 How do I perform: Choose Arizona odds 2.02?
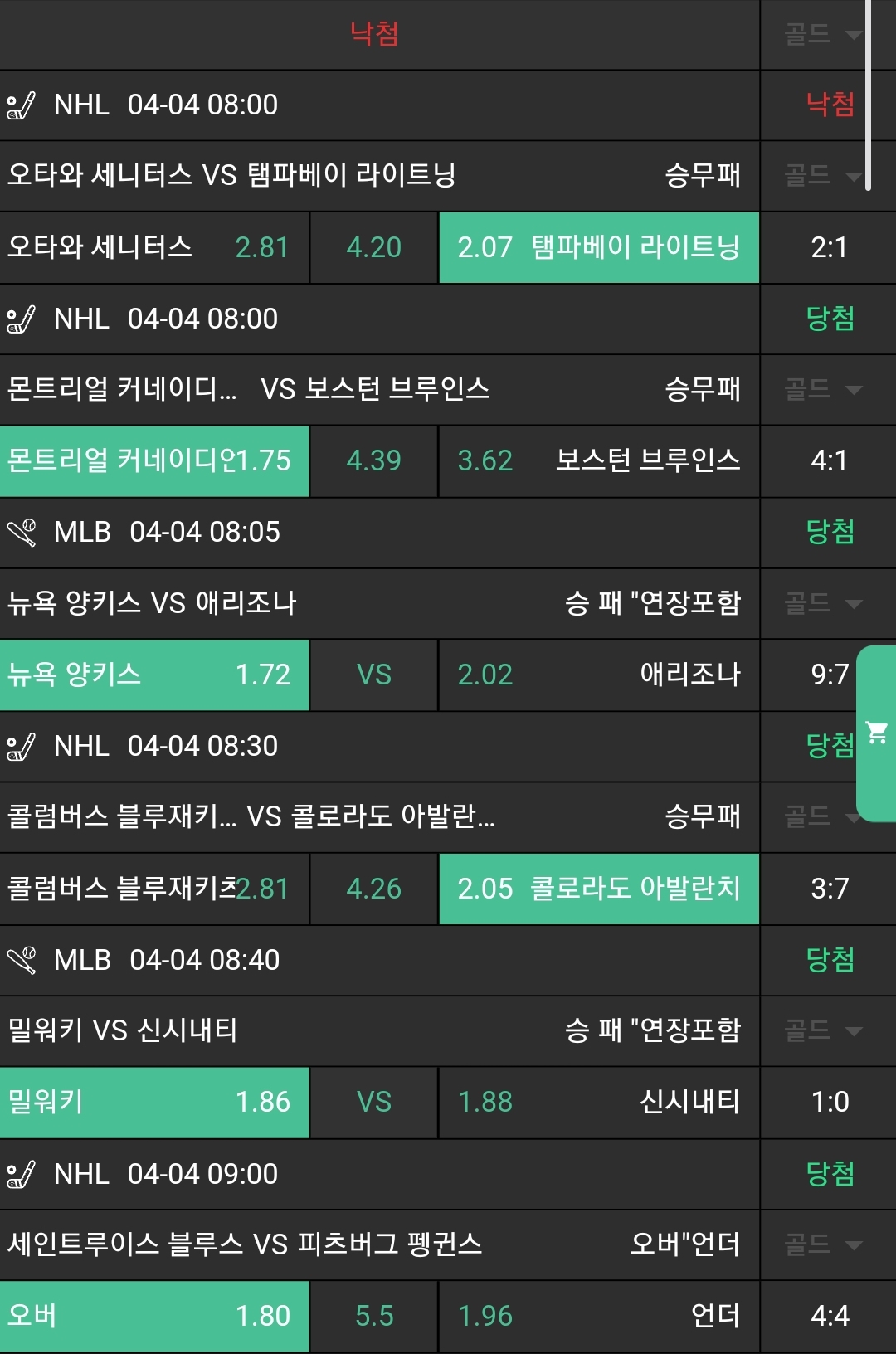pos(598,675)
